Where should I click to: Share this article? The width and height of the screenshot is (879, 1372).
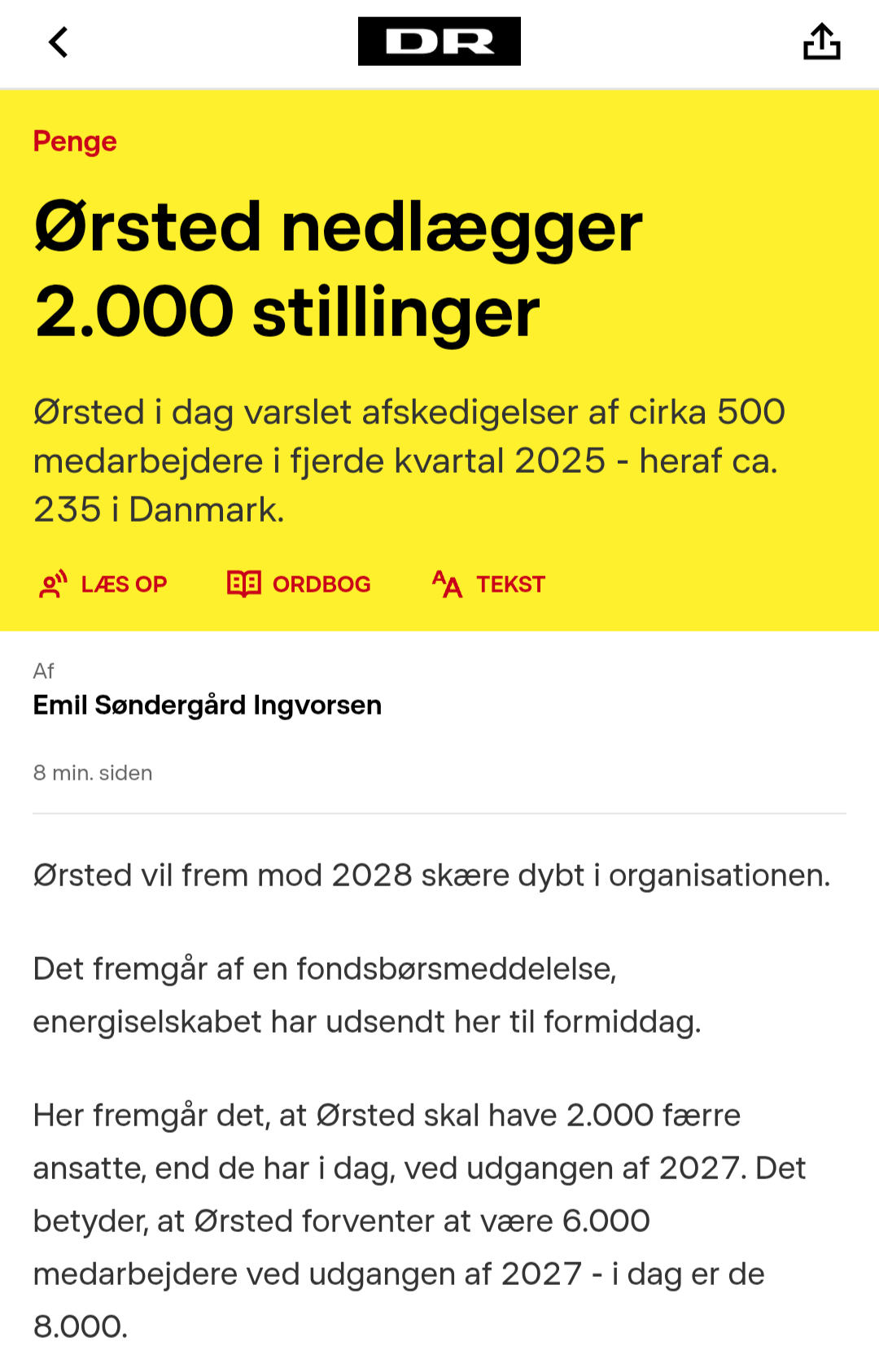click(821, 42)
